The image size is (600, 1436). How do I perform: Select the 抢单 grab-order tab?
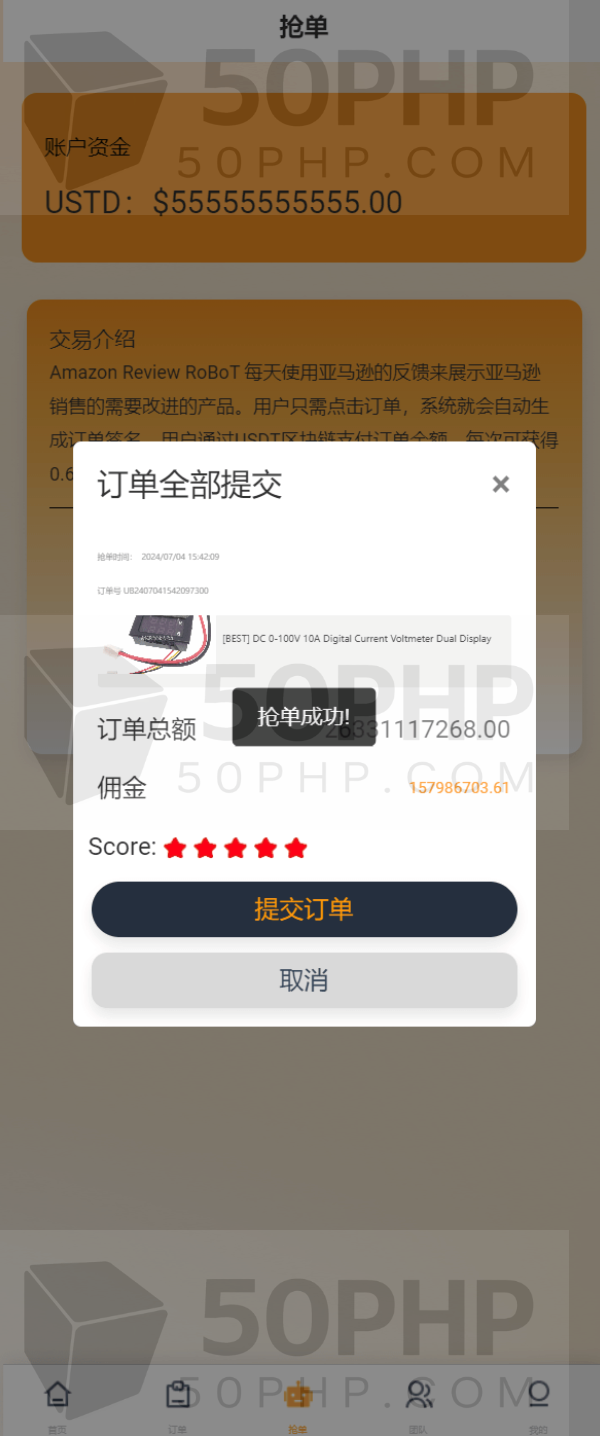[298, 1402]
